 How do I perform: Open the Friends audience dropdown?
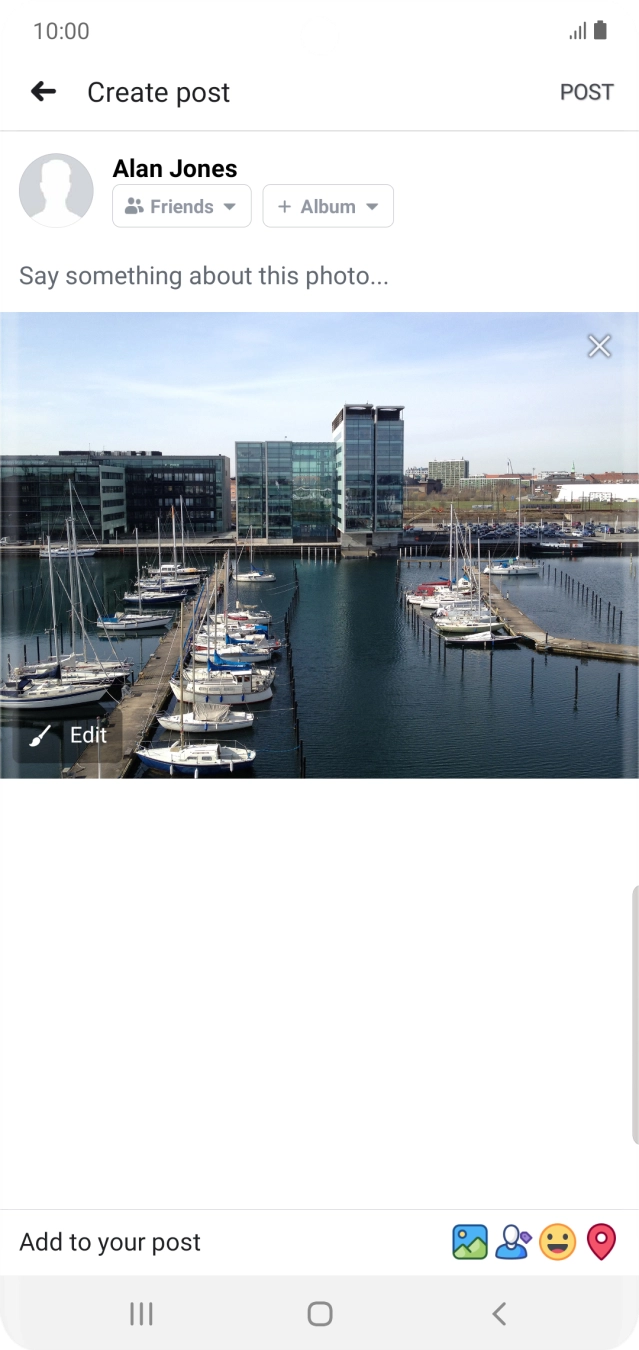click(182, 206)
